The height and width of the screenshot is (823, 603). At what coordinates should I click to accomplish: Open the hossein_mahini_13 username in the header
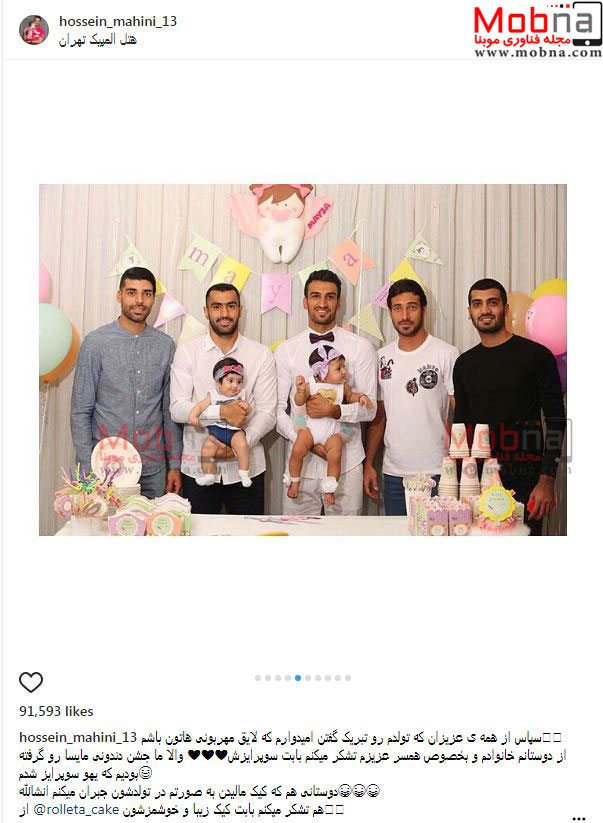tap(118, 20)
